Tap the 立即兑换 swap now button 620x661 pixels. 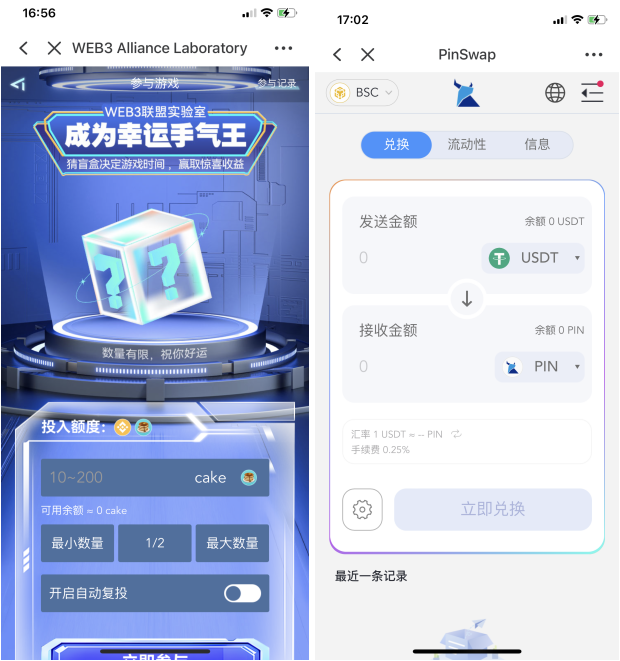pyautogui.click(x=493, y=509)
